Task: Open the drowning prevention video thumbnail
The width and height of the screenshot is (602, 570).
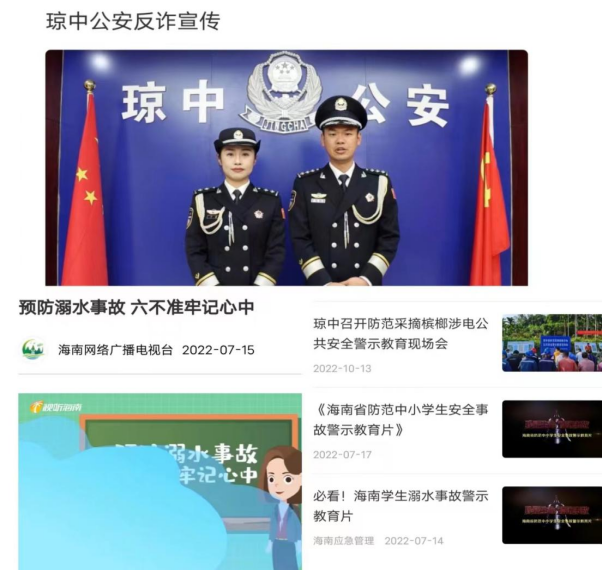Action: 160,480
